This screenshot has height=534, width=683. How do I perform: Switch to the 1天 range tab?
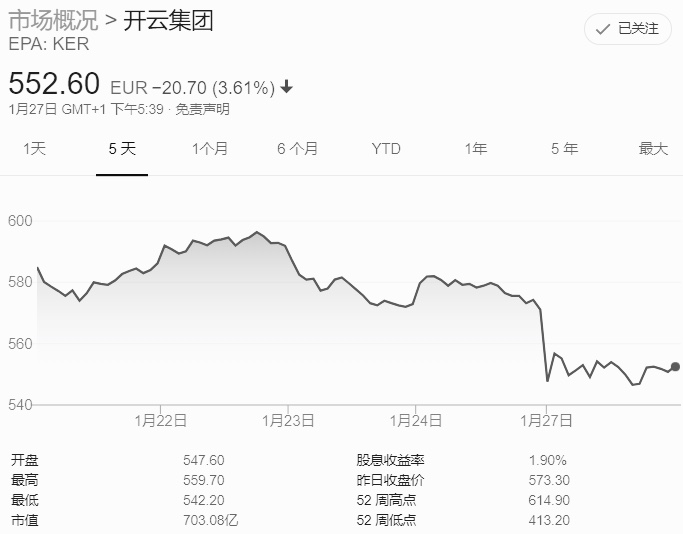pyautogui.click(x=34, y=149)
